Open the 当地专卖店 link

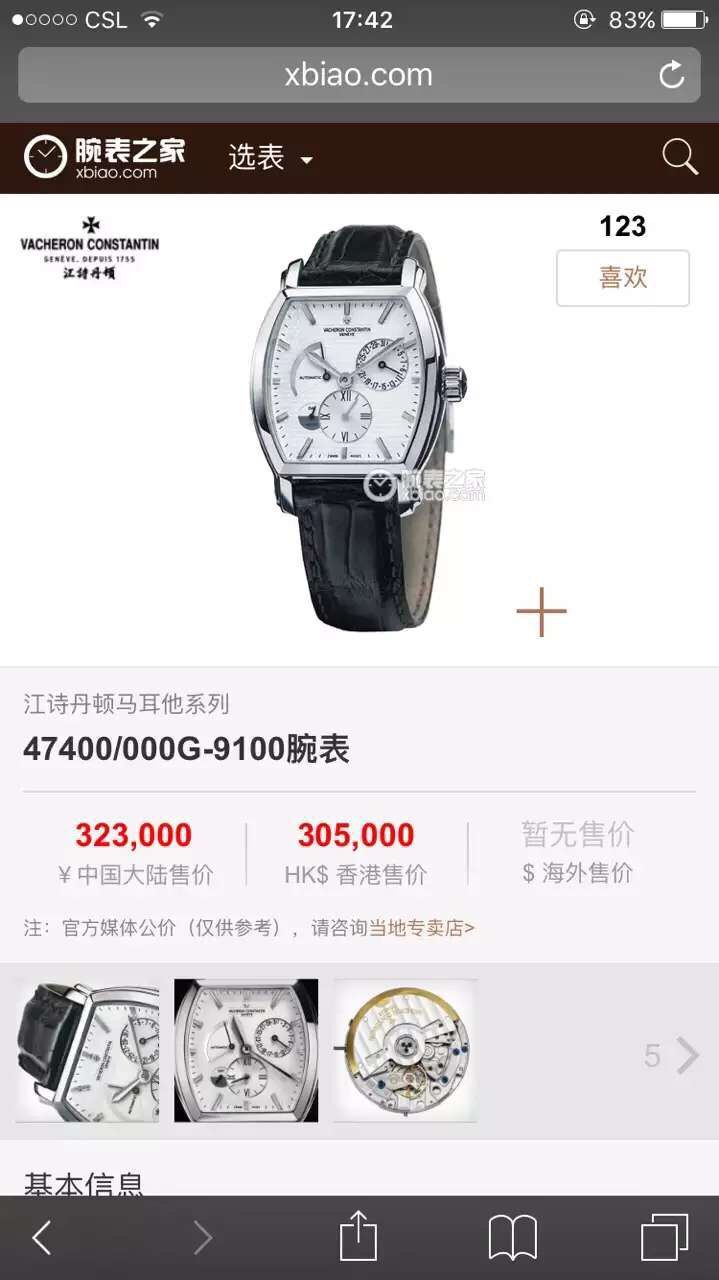click(x=421, y=928)
